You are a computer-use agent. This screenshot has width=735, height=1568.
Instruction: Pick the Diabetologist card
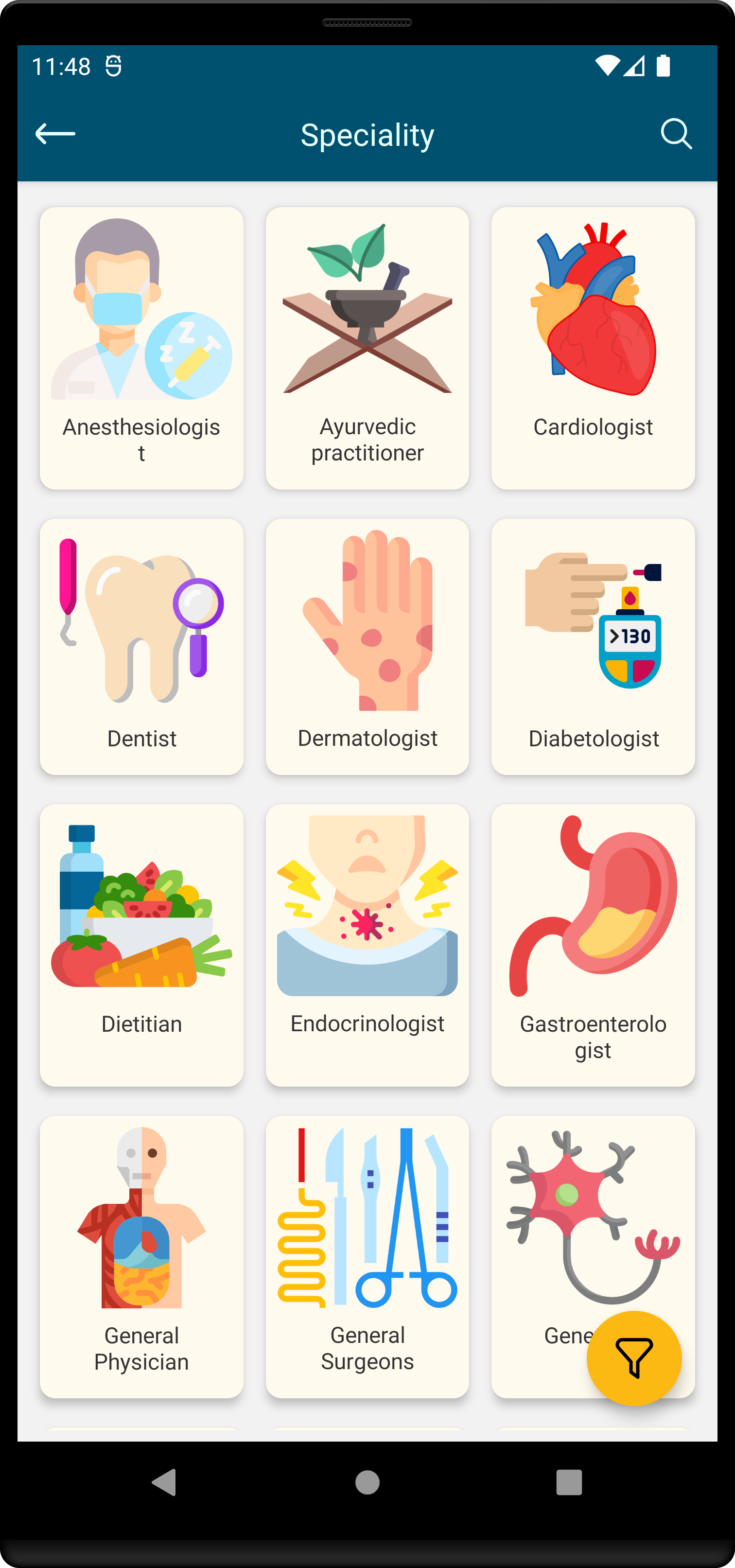593,647
